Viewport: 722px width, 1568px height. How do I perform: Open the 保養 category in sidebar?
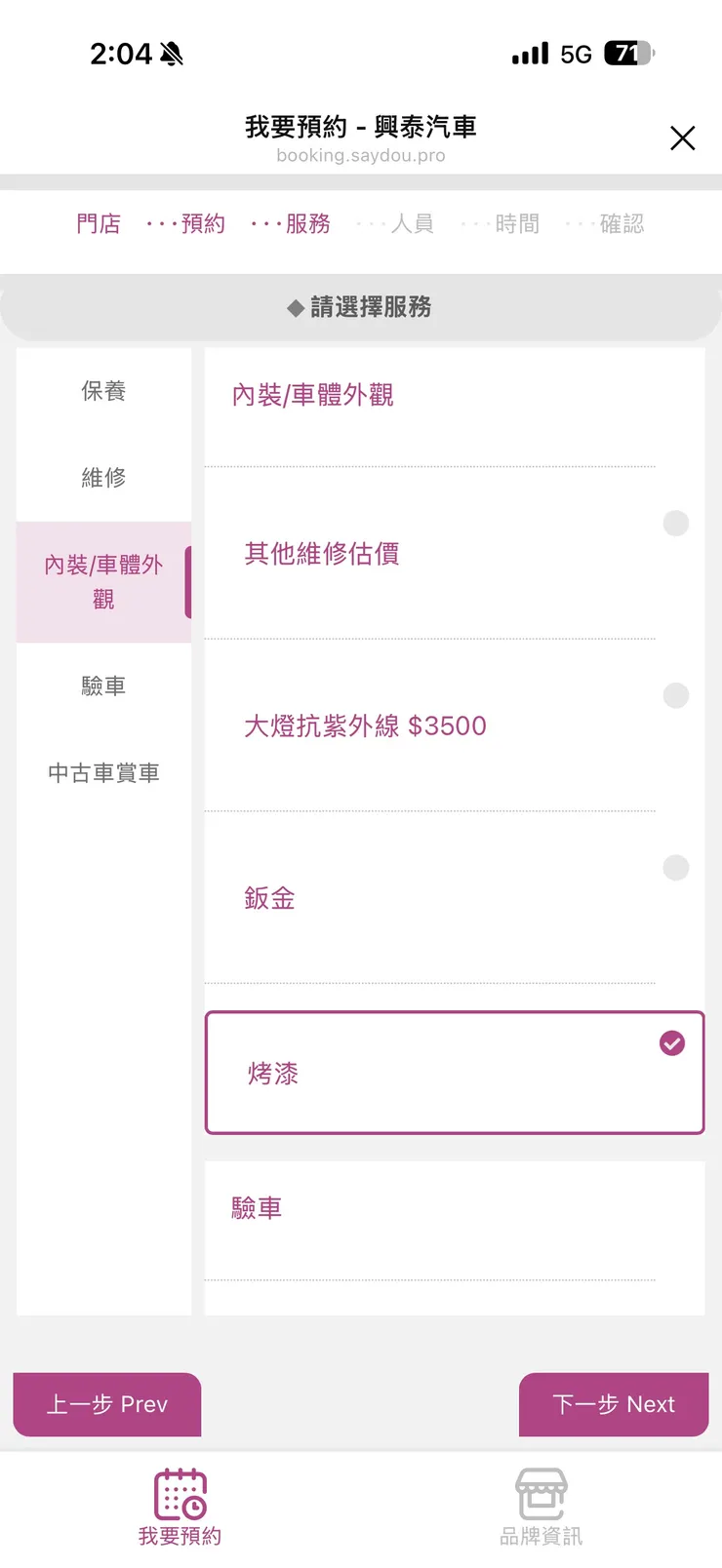102,391
